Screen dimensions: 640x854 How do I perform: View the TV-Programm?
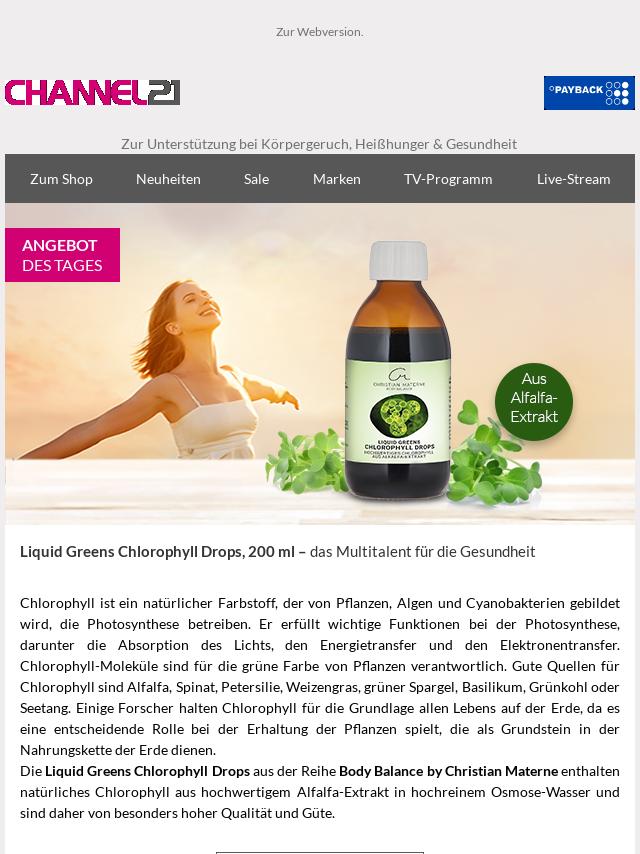(447, 179)
